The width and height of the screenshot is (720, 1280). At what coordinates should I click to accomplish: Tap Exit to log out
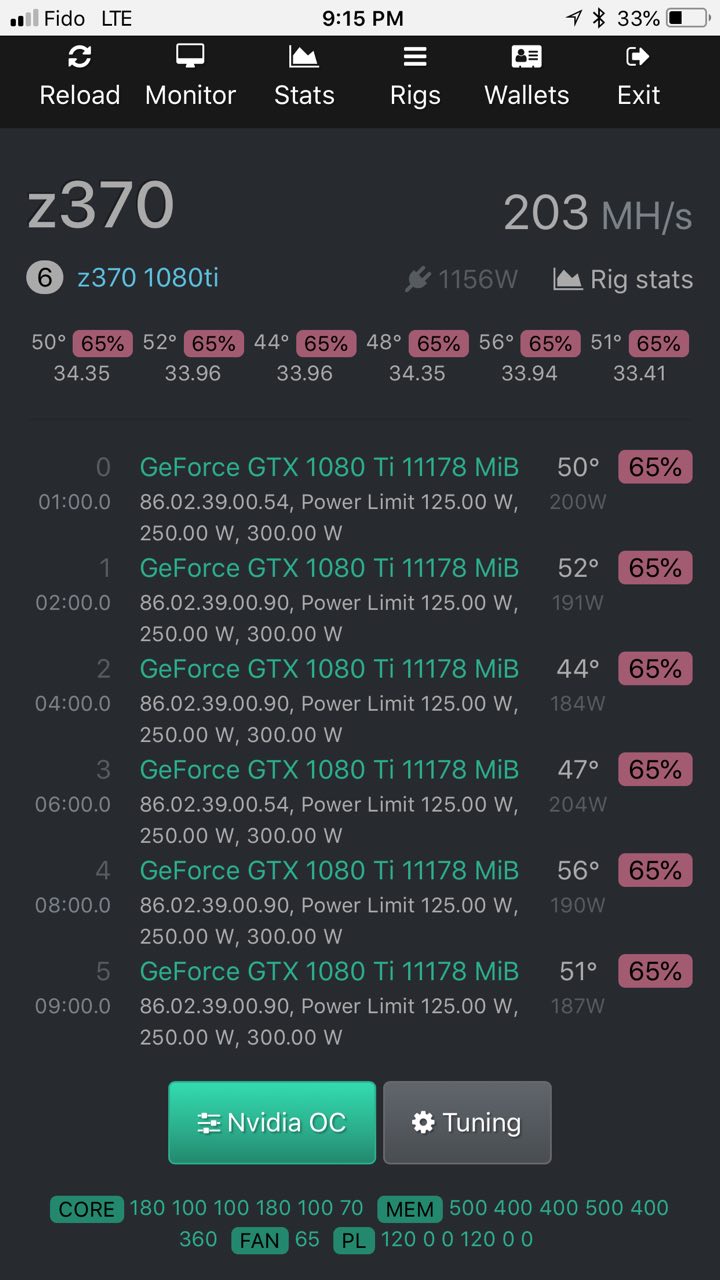[x=638, y=77]
